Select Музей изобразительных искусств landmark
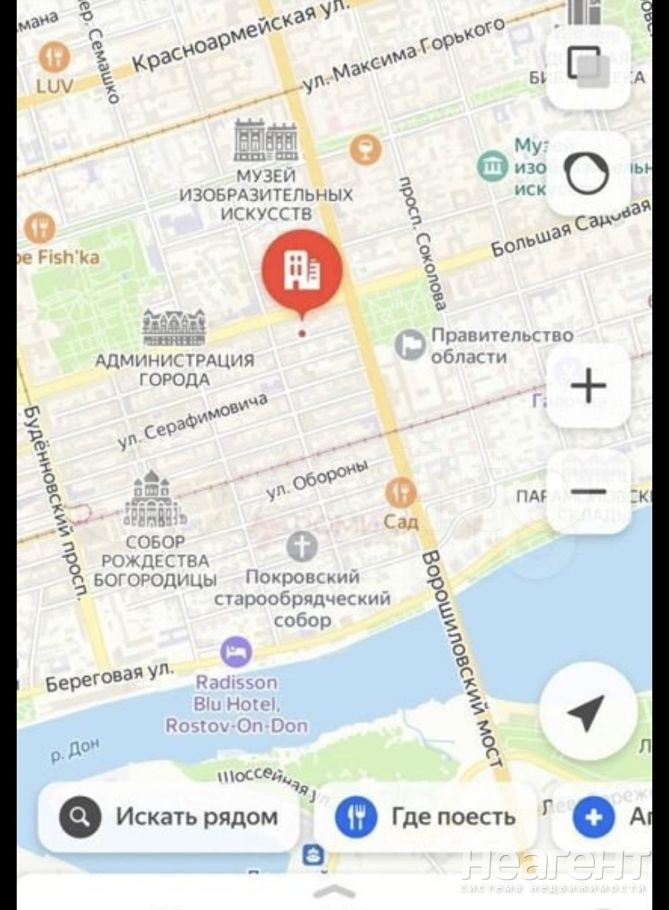Viewport: 669px width, 910px height. click(x=266, y=141)
